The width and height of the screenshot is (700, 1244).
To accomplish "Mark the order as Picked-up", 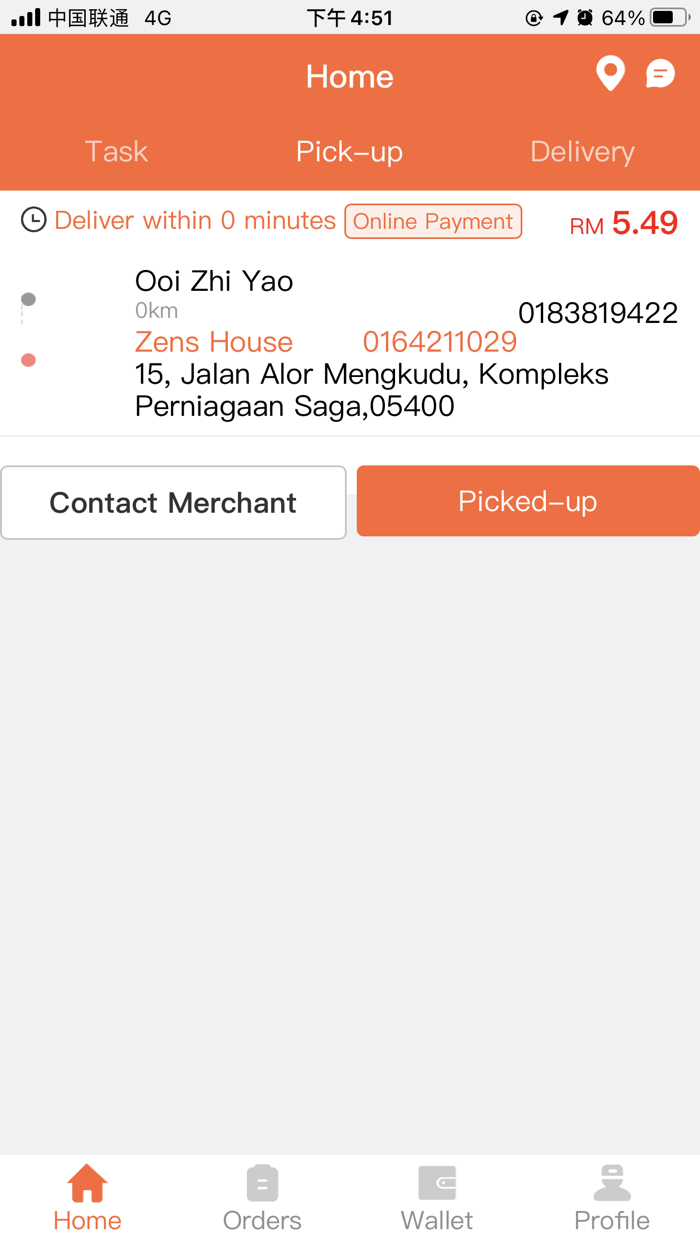I will click(528, 501).
